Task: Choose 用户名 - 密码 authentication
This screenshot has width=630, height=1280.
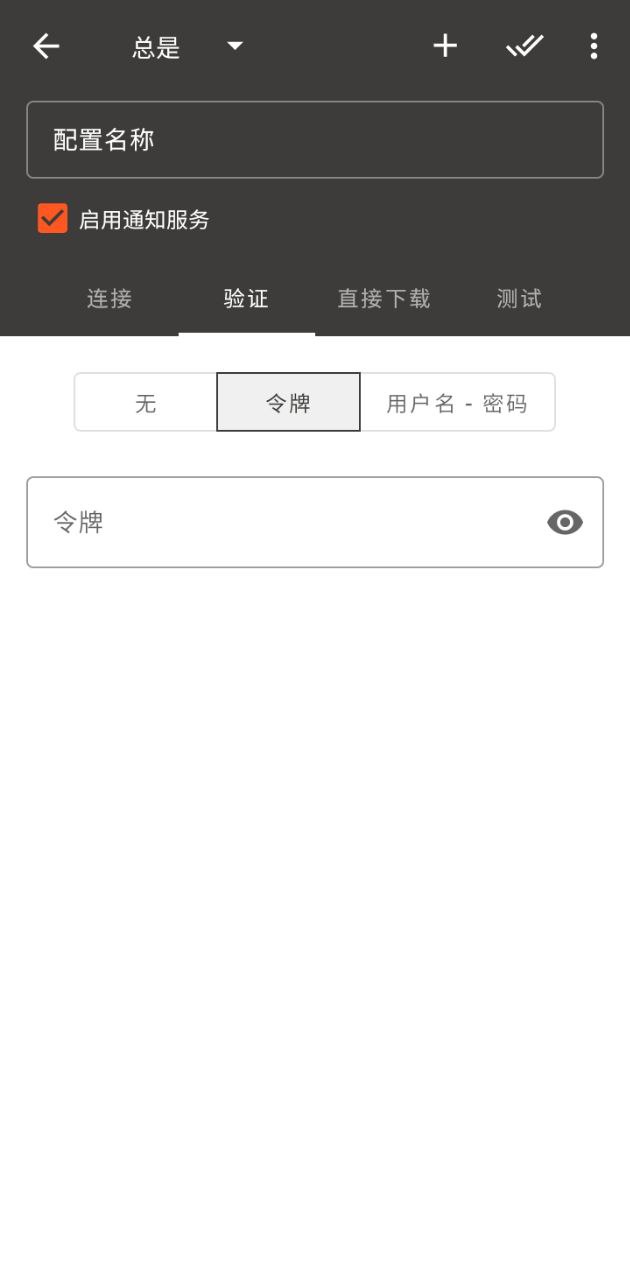Action: (457, 403)
